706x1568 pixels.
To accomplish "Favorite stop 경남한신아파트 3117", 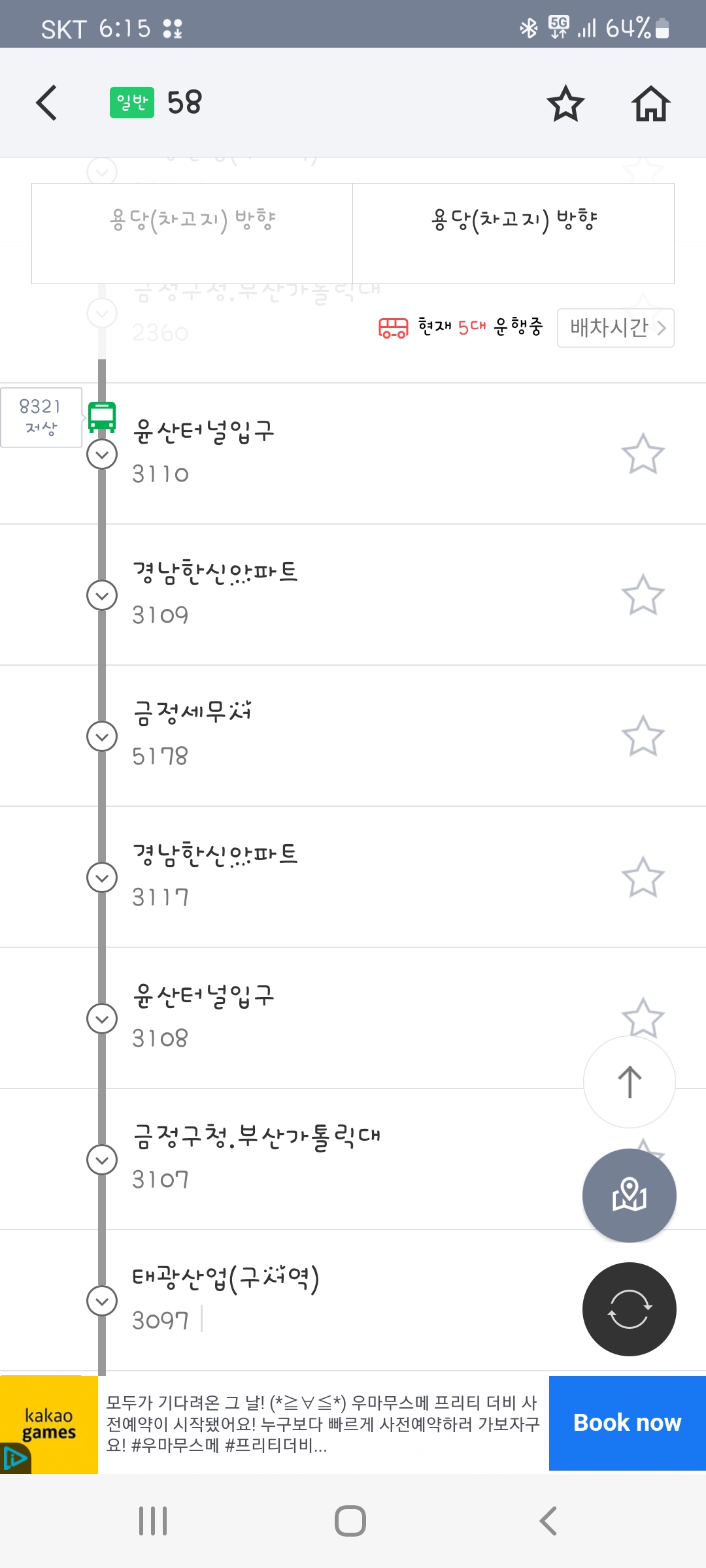I will (643, 877).
